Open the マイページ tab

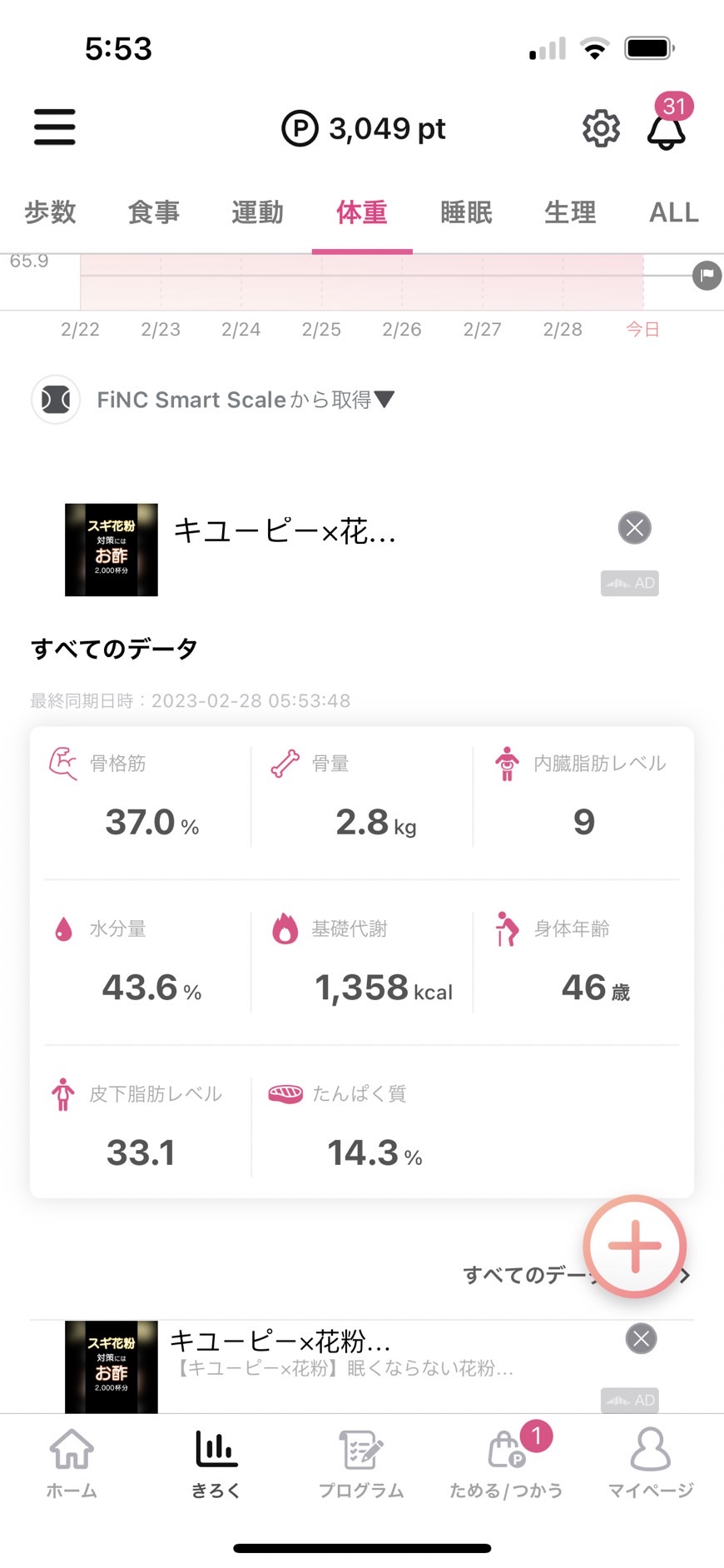(x=651, y=1463)
